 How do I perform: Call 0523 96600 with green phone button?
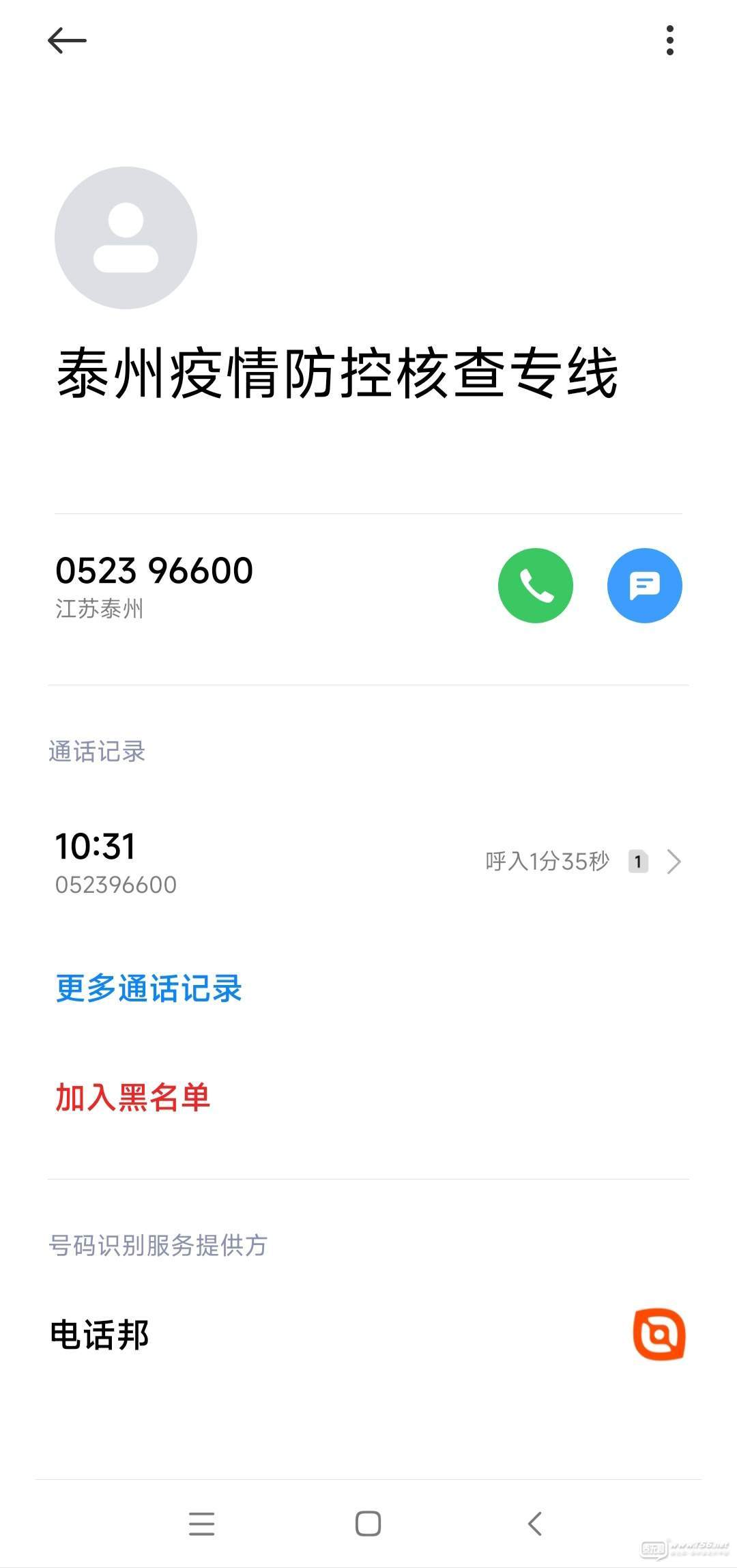pos(536,586)
